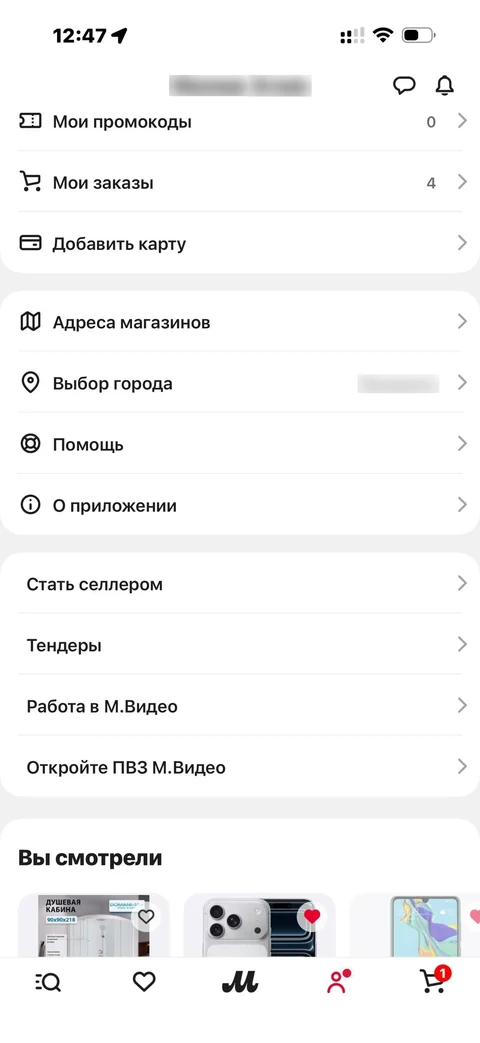This screenshot has width=480, height=1043.
Task: Switch to the favorites heart tab
Action: coord(144,982)
